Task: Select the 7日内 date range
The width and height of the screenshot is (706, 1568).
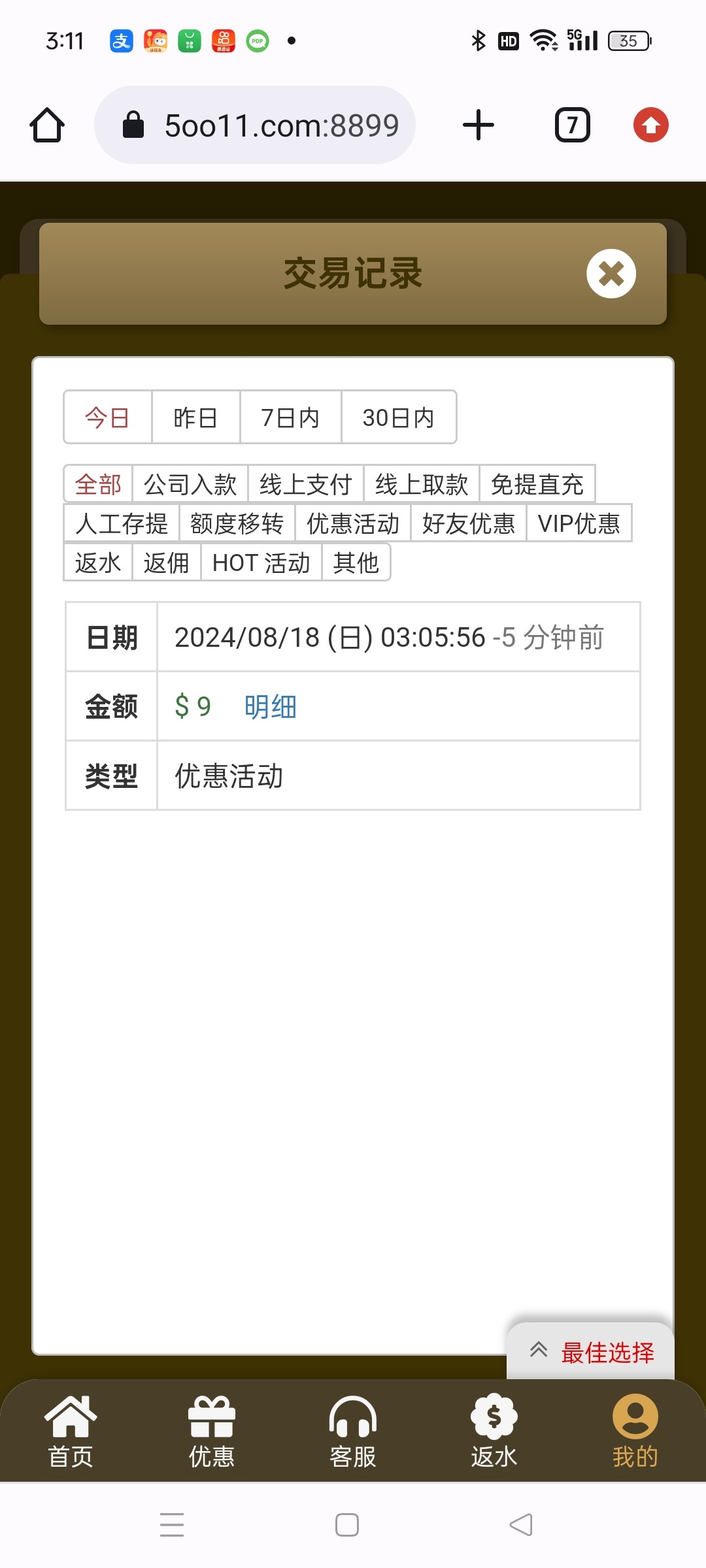Action: click(290, 417)
